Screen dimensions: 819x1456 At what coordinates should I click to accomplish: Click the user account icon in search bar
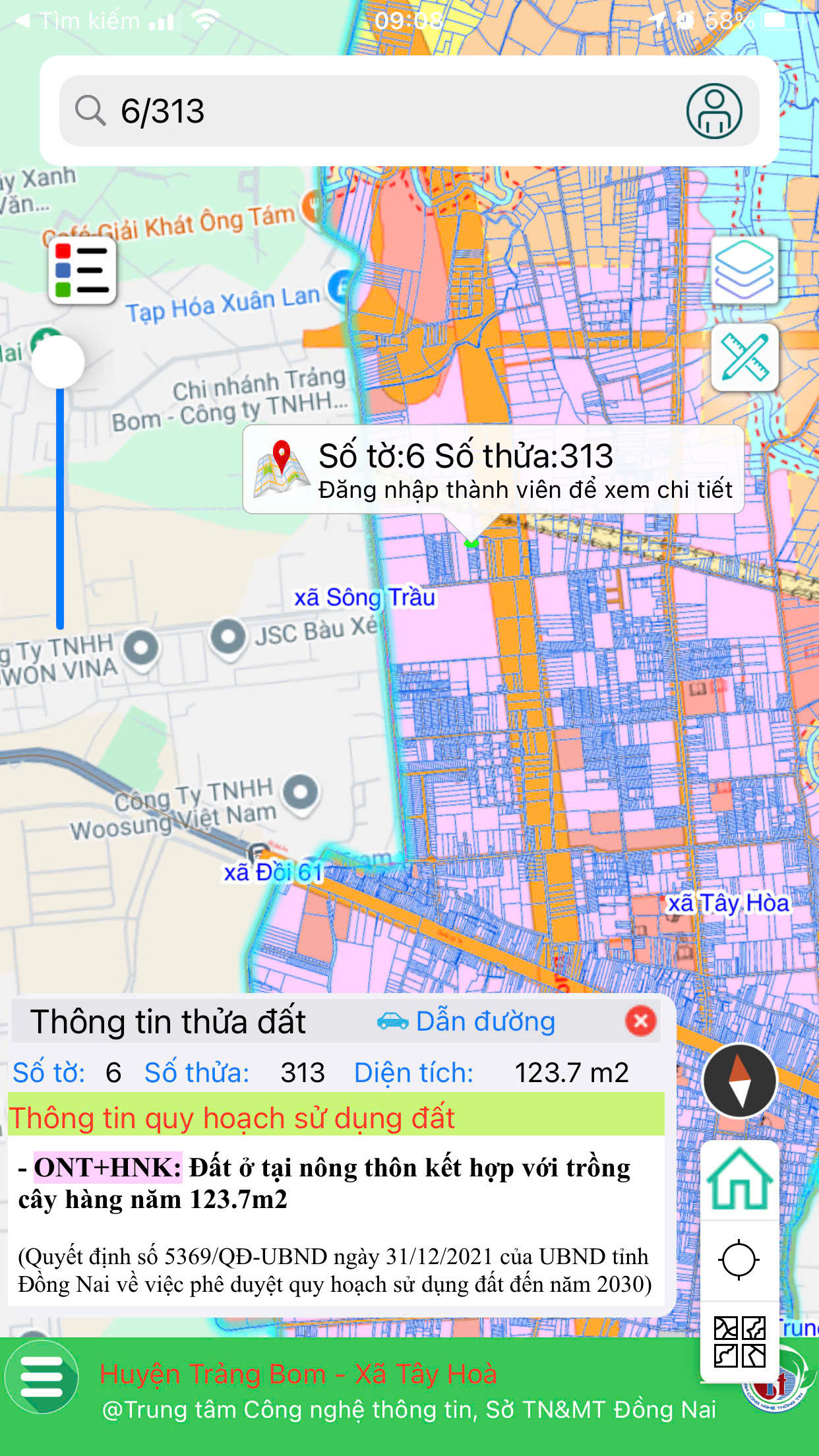(x=714, y=112)
